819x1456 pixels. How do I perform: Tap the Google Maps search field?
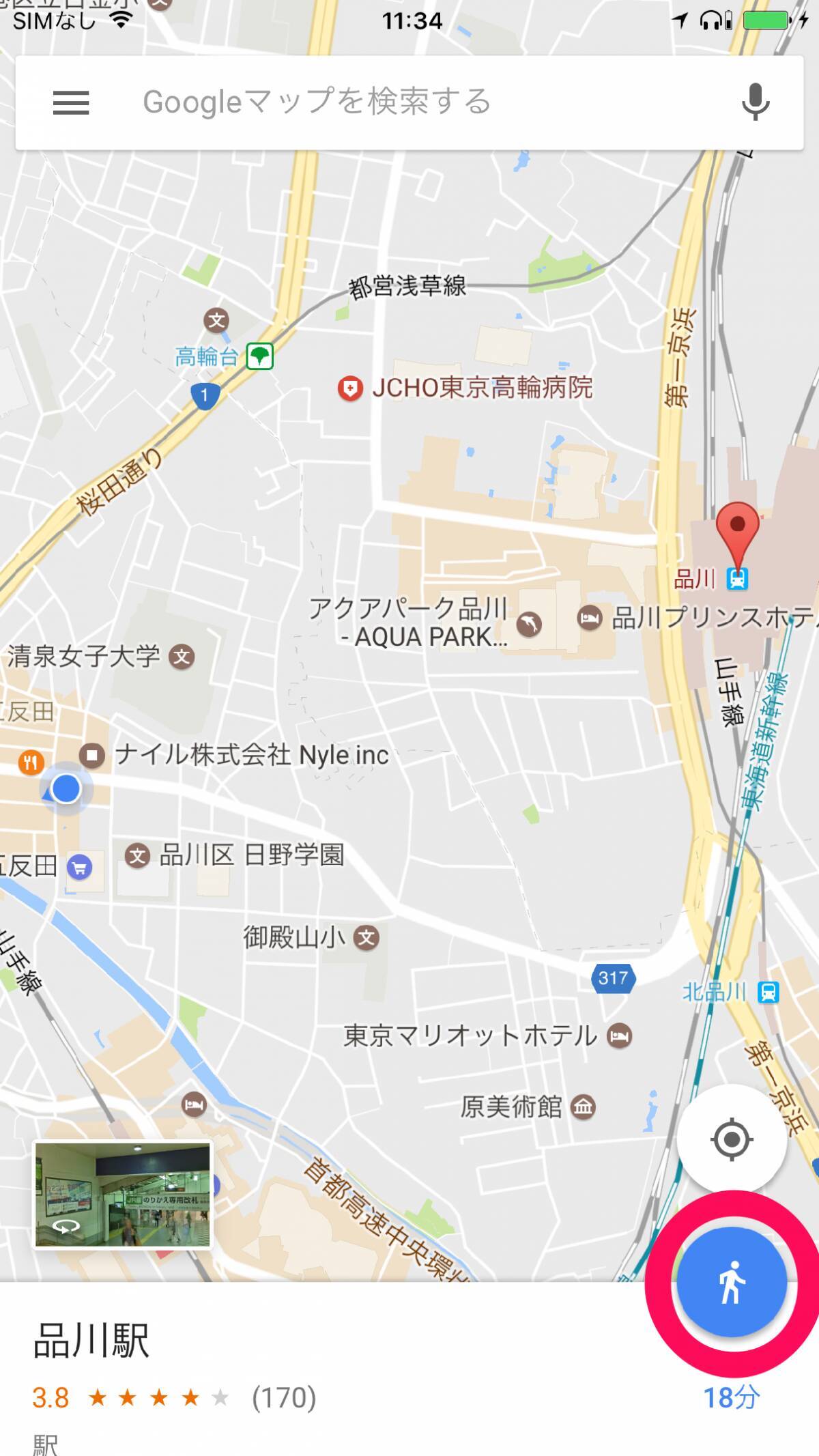409,103
